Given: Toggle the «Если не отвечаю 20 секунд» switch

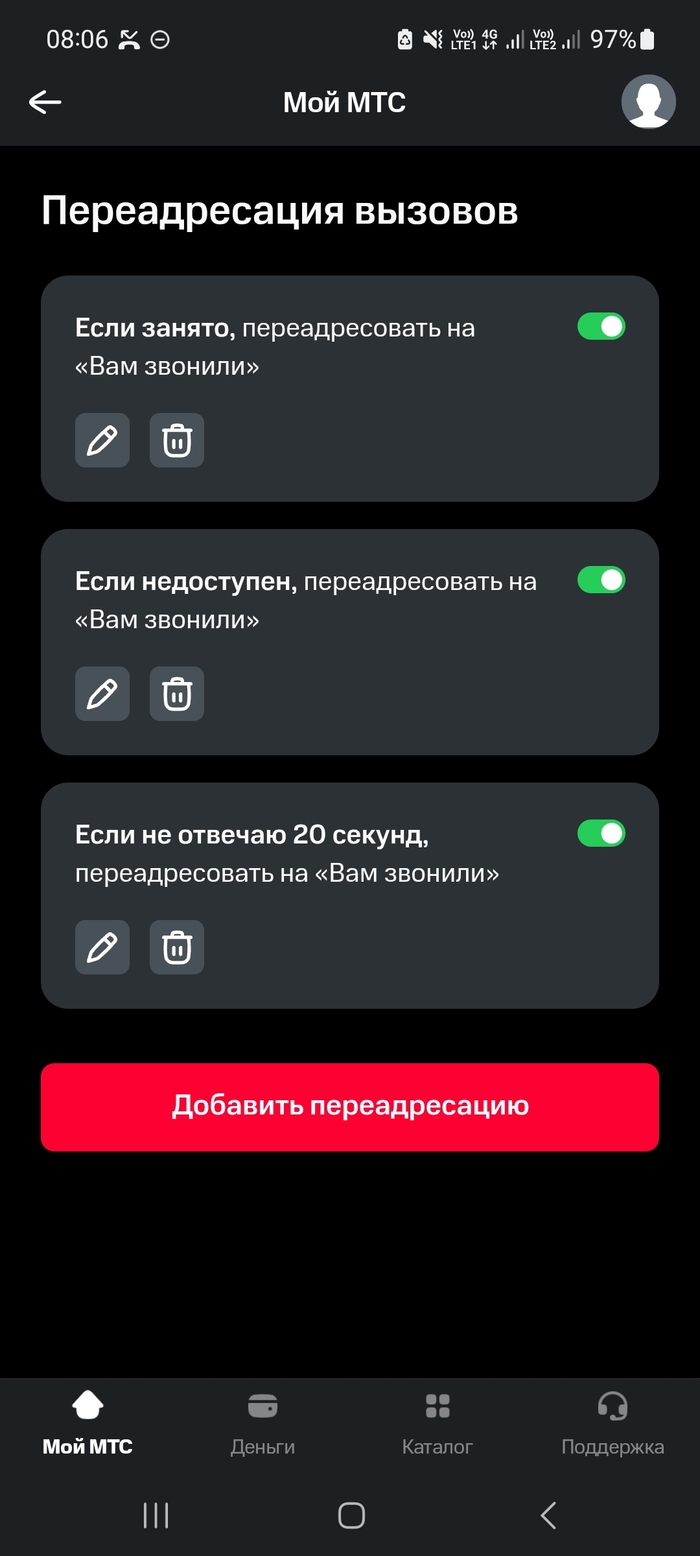Looking at the screenshot, I should pyautogui.click(x=601, y=833).
